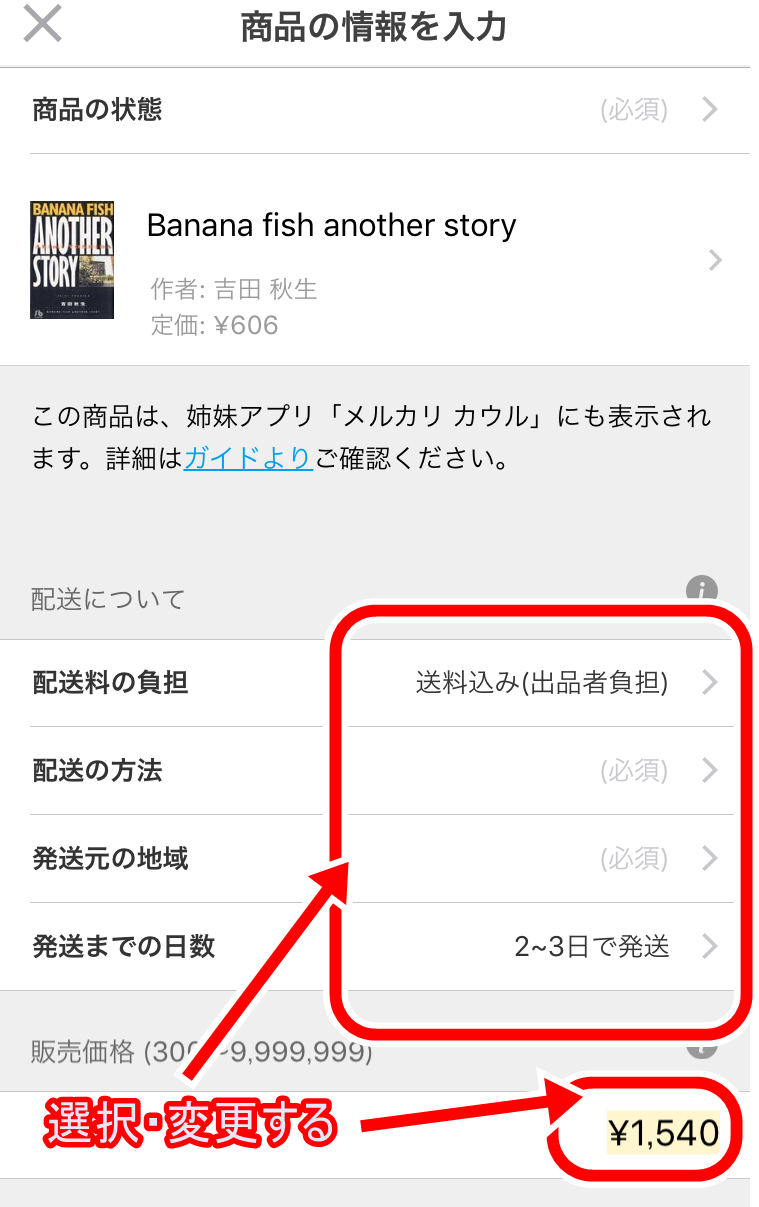
Task: Tap the chevron on the 配送の方法 row
Action: click(x=710, y=771)
